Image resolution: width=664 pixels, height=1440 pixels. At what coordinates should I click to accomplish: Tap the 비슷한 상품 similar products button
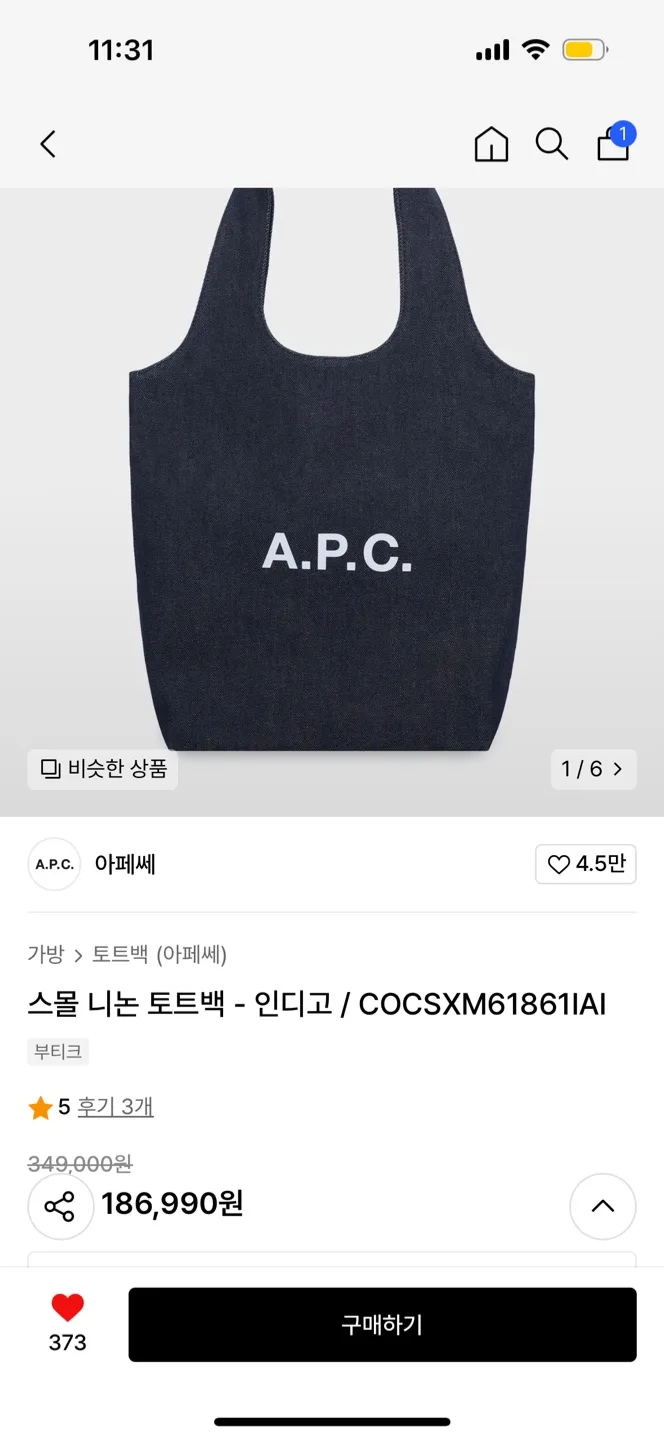(x=103, y=769)
